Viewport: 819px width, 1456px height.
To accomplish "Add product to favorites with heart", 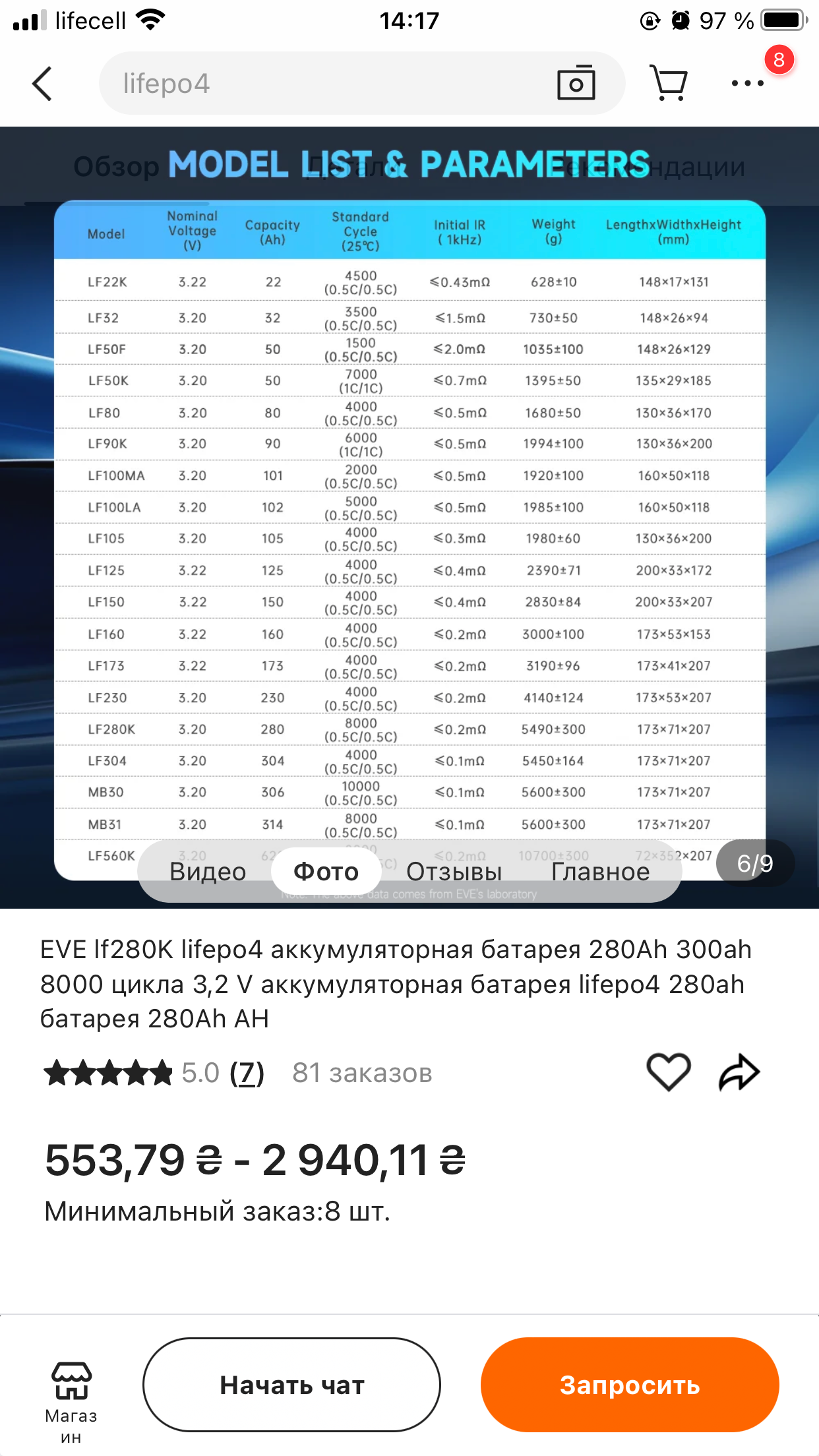I will pos(668,1072).
